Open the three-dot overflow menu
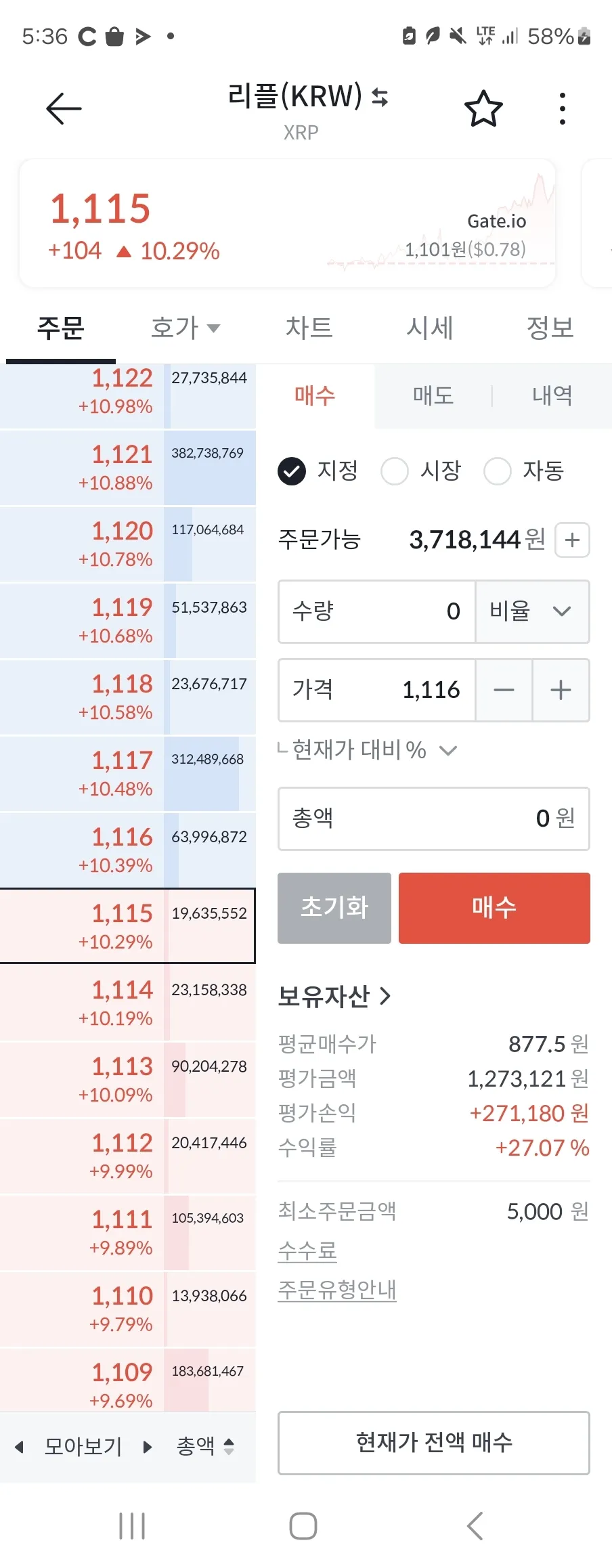This screenshot has width=612, height=1568. point(561,108)
